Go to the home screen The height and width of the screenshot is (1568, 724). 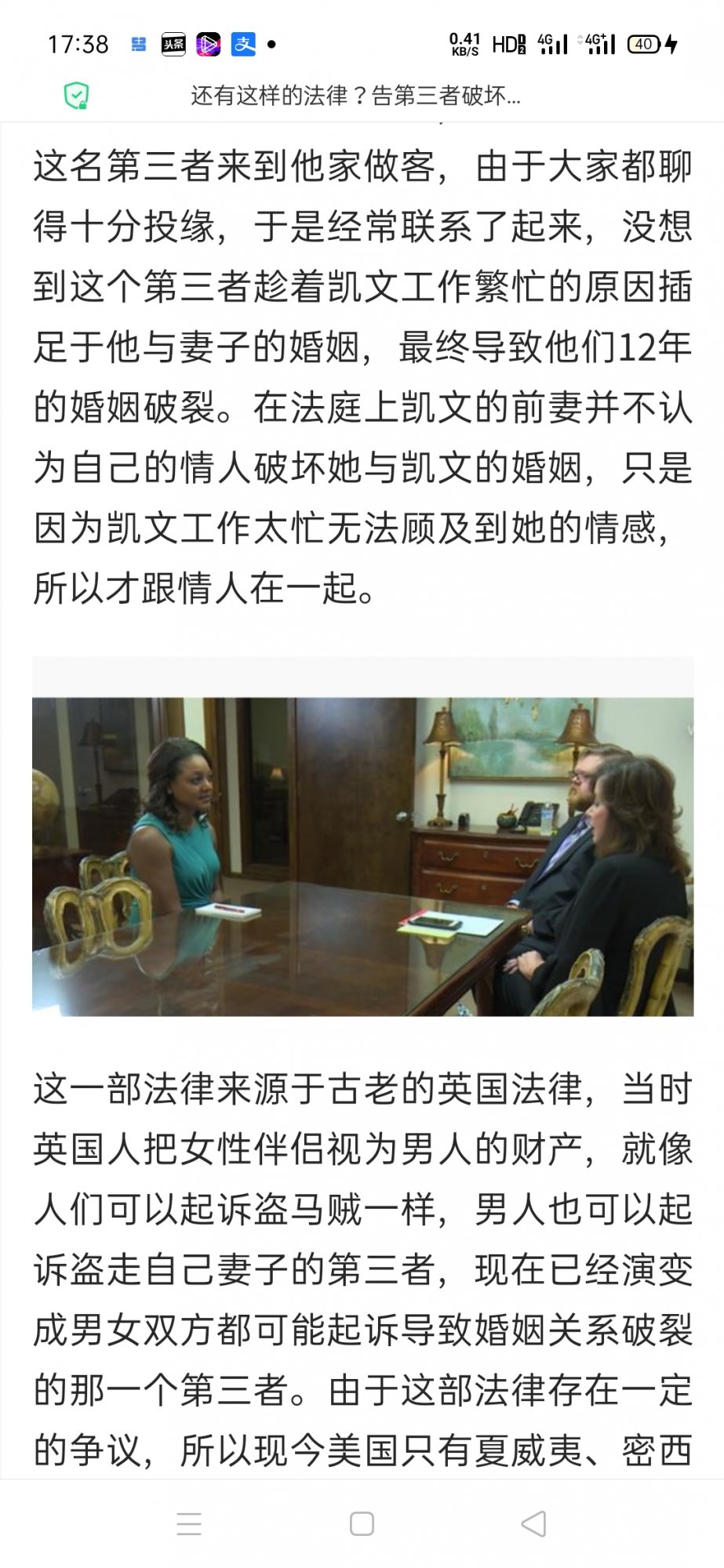click(362, 1524)
